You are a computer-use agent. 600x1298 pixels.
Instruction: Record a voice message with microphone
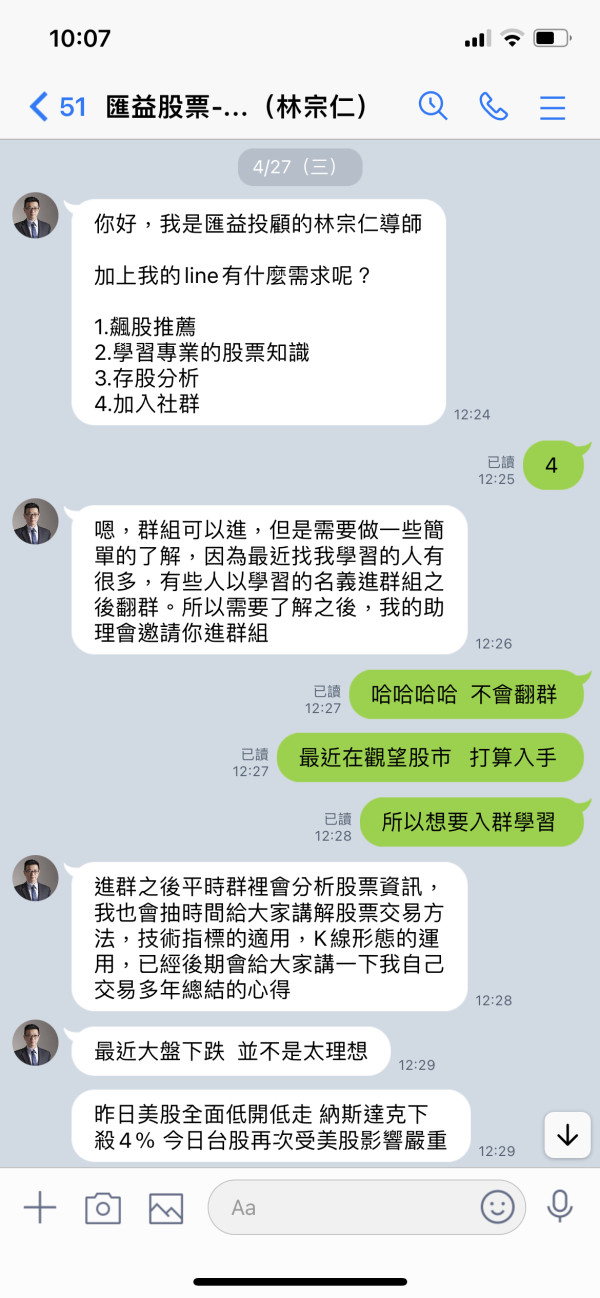coord(560,1207)
